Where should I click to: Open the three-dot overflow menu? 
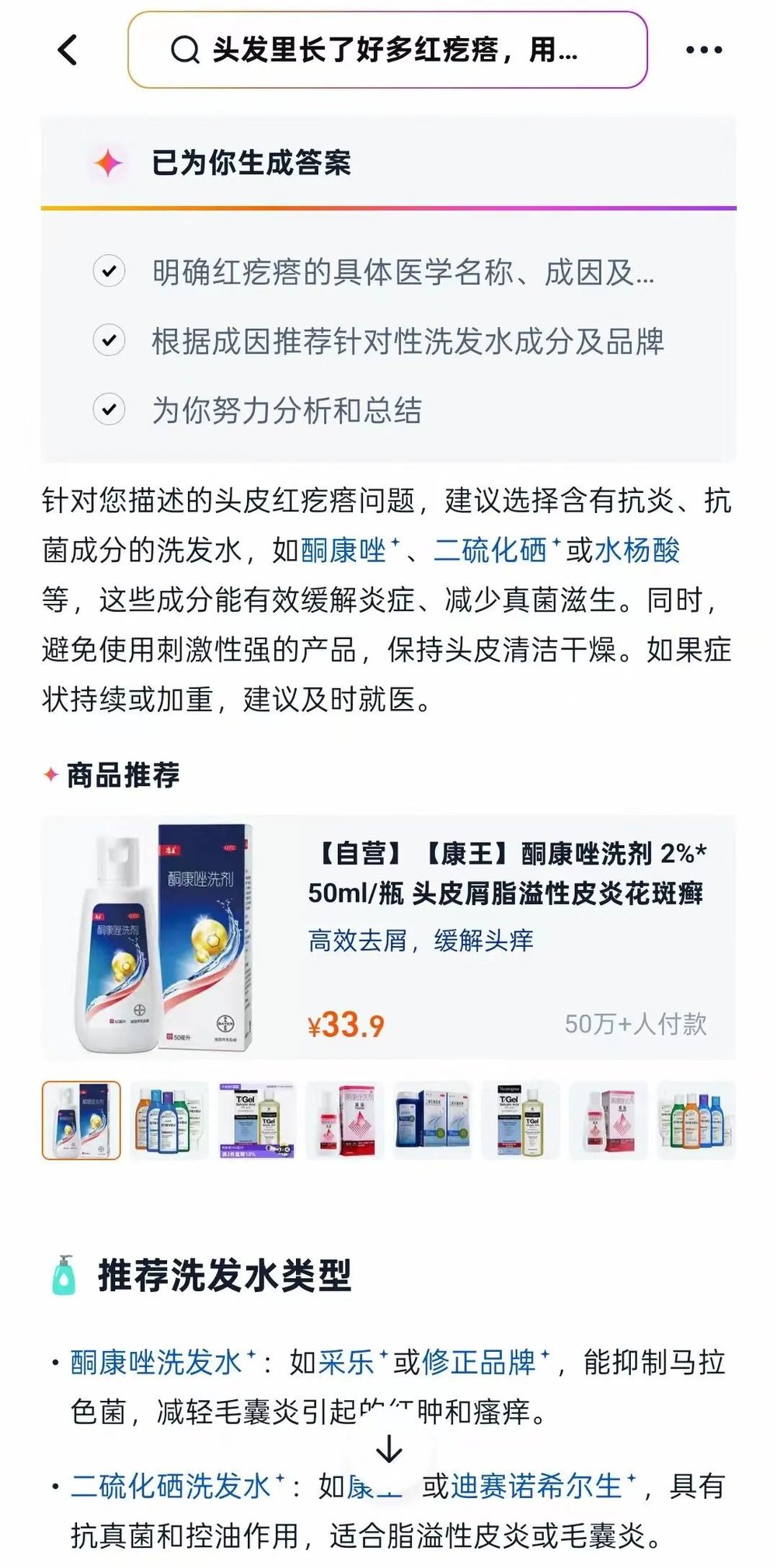click(703, 51)
